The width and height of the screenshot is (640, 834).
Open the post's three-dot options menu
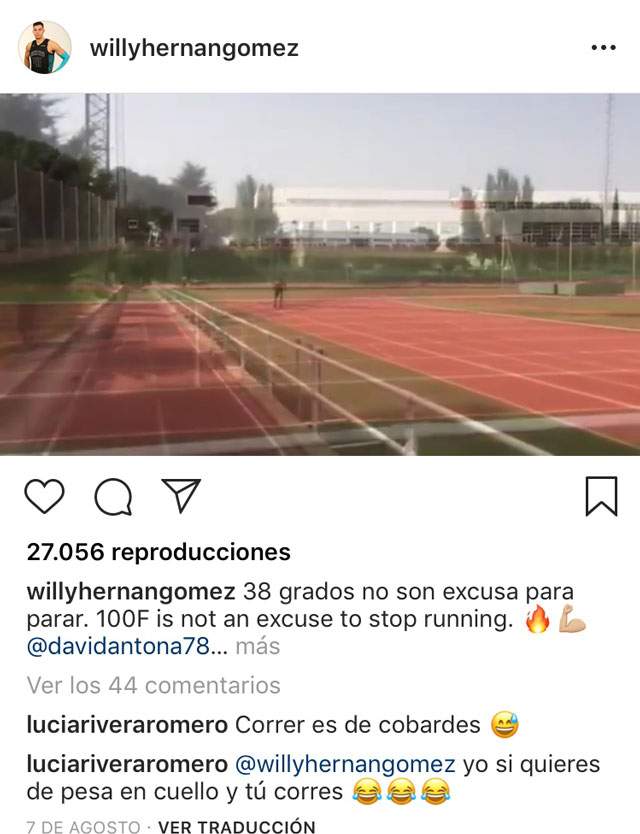[603, 48]
